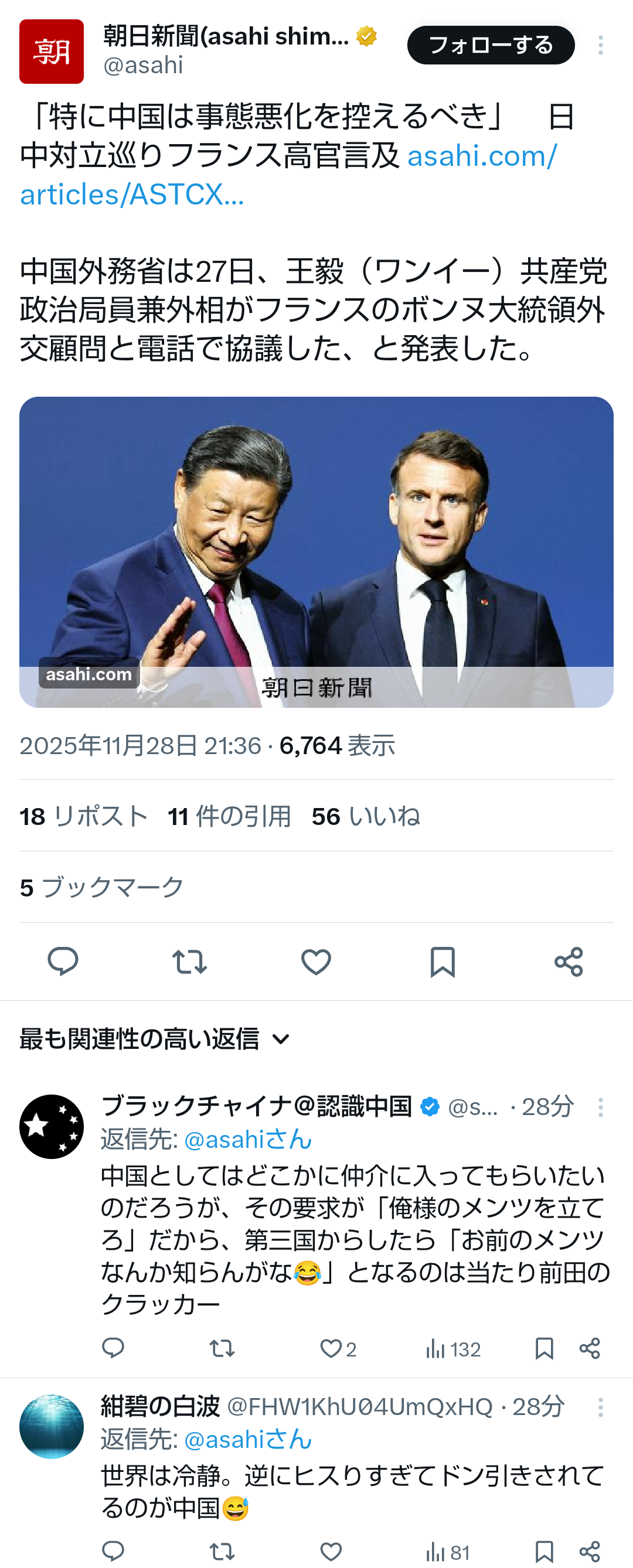Image resolution: width=633 pixels, height=1568 pixels.
Task: Like the reply by ブラックチャイナ@認識中国
Action: pos(332,1349)
